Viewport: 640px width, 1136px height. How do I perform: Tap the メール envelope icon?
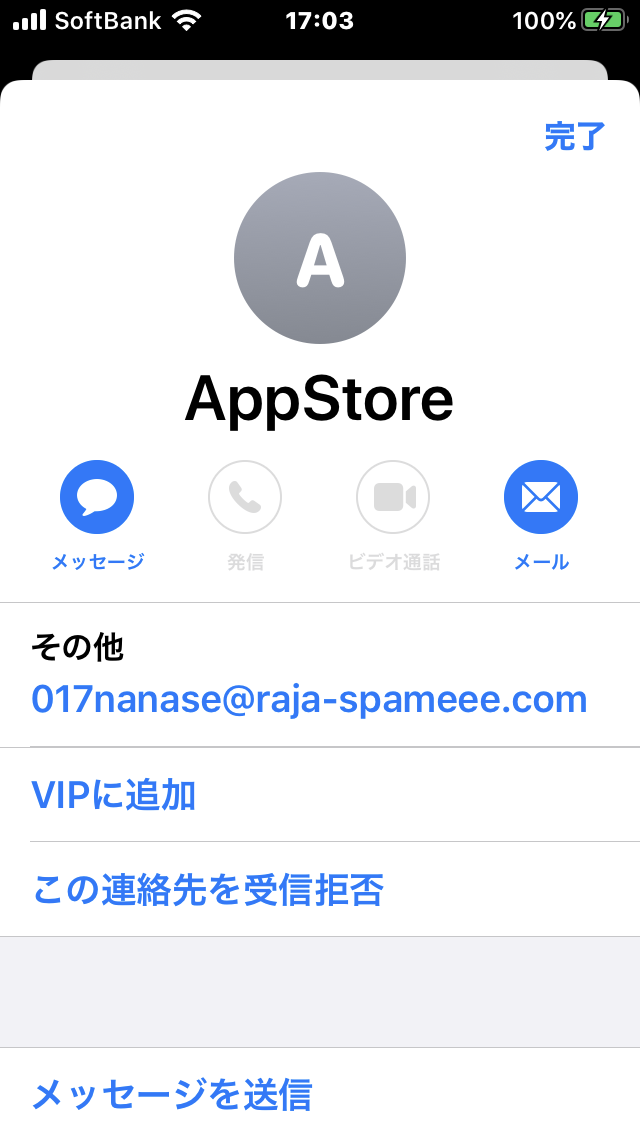click(541, 497)
